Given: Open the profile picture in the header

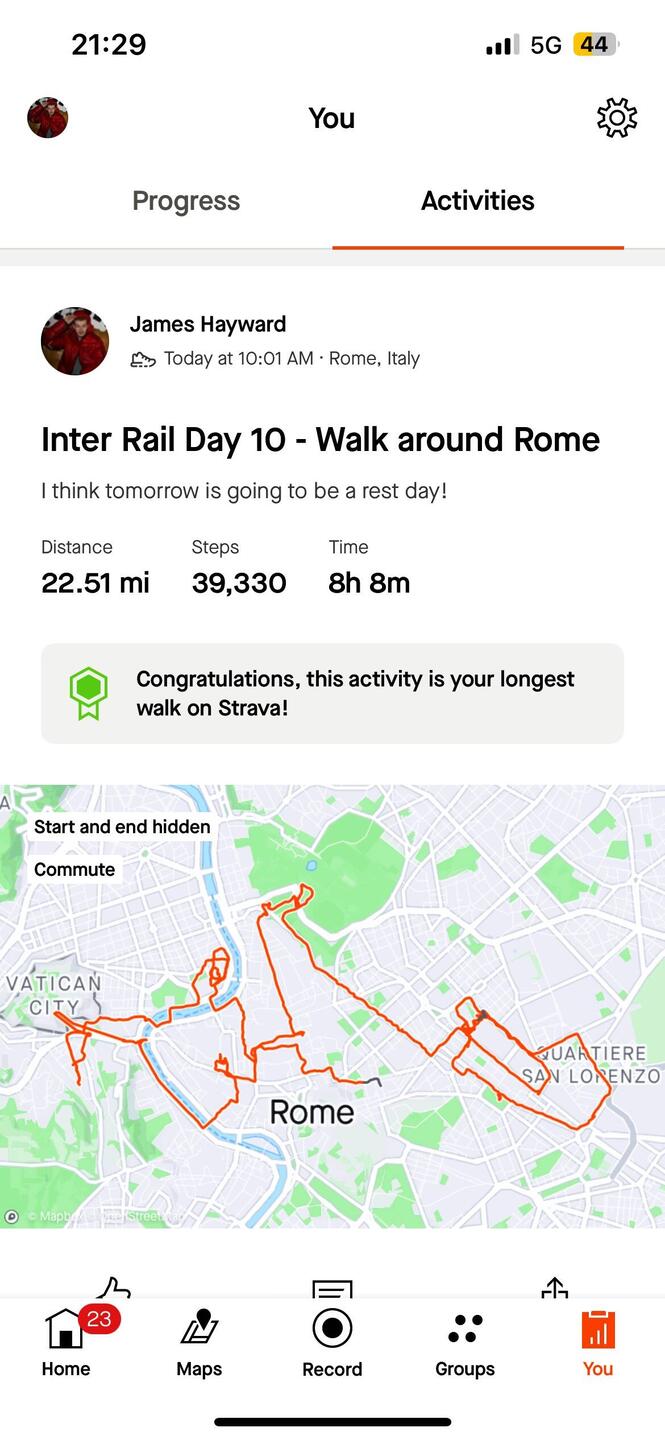Looking at the screenshot, I should 48,118.
